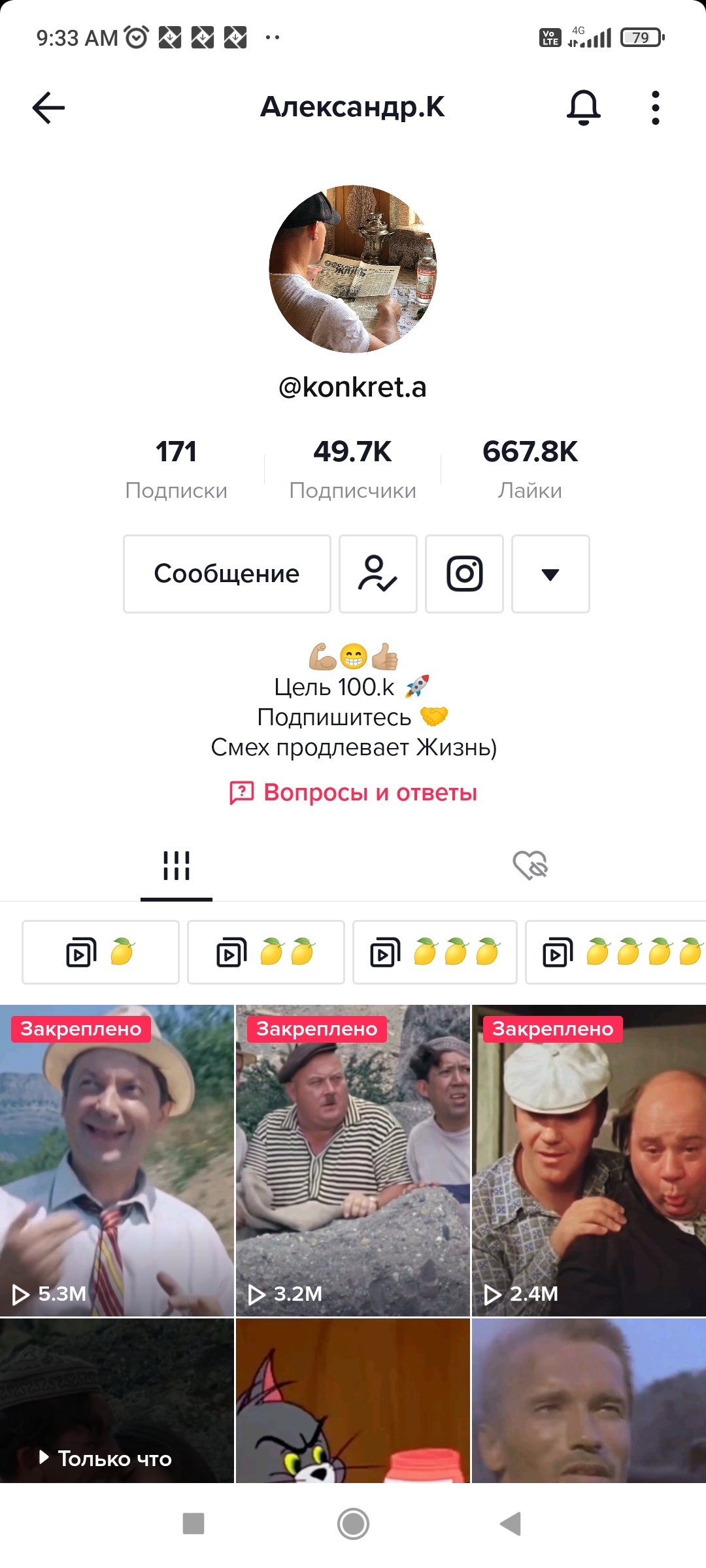
Task: Open the Instagram profile icon
Action: [x=464, y=574]
